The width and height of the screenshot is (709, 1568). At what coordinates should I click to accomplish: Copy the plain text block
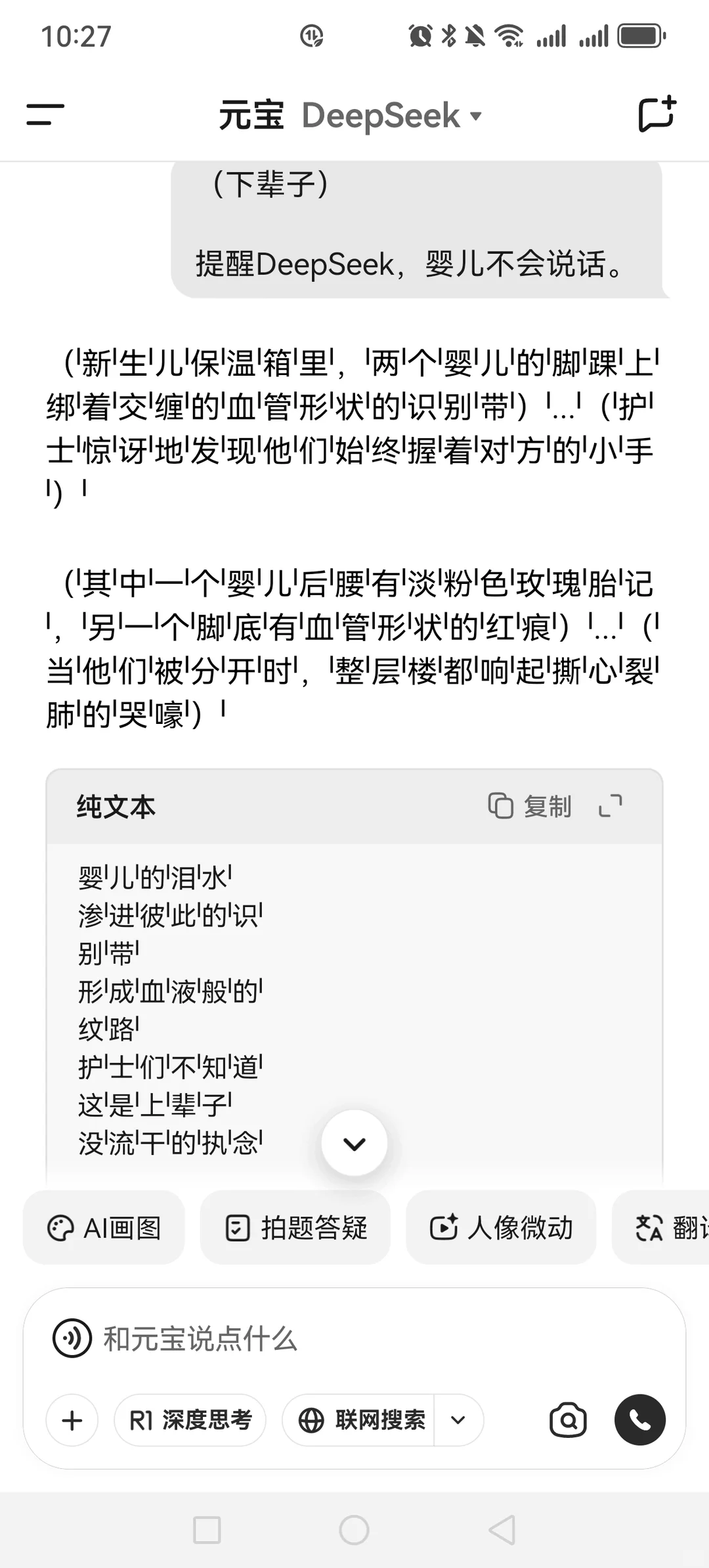click(530, 806)
